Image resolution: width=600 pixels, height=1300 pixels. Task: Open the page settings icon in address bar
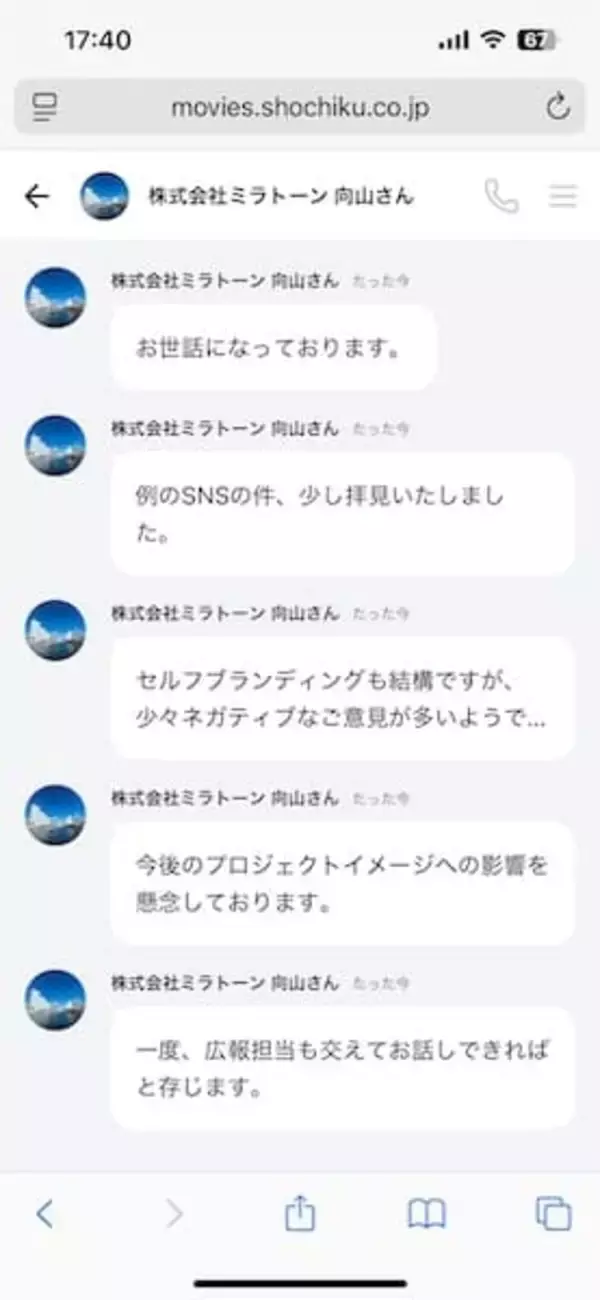click(44, 107)
